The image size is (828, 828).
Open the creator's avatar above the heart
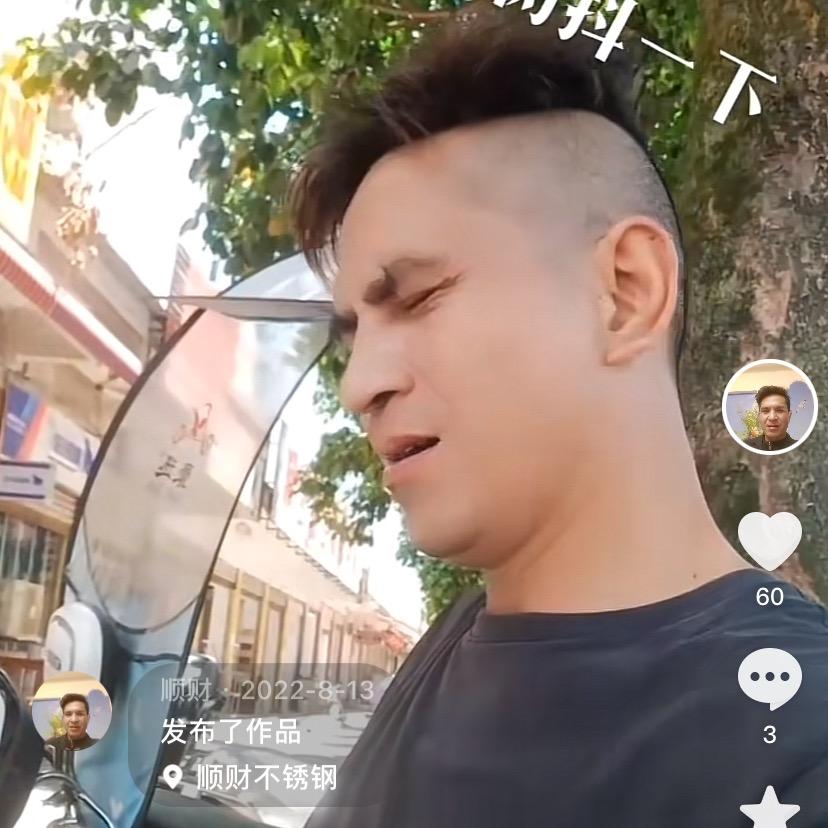click(769, 407)
